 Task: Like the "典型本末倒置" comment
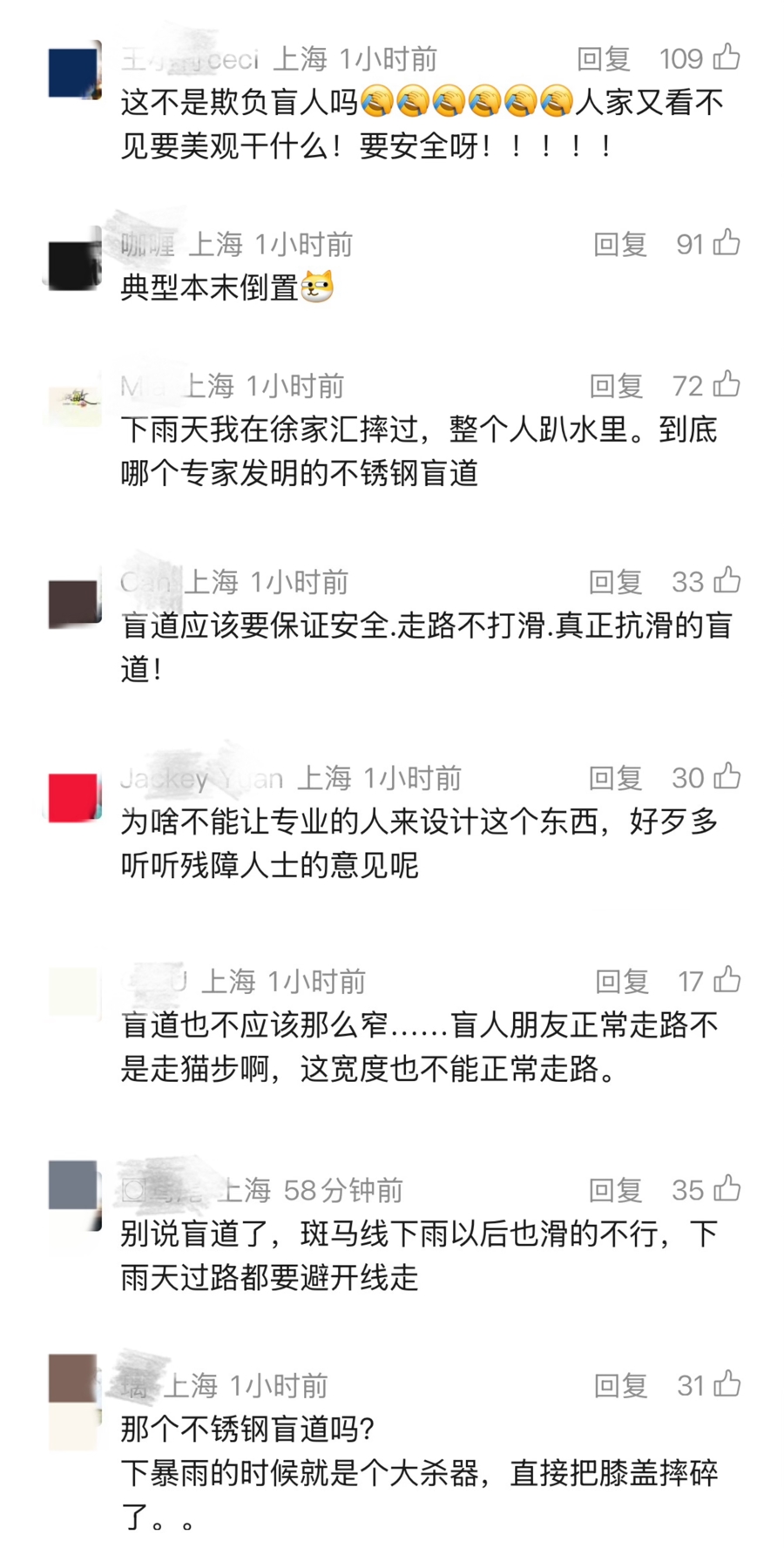(727, 243)
